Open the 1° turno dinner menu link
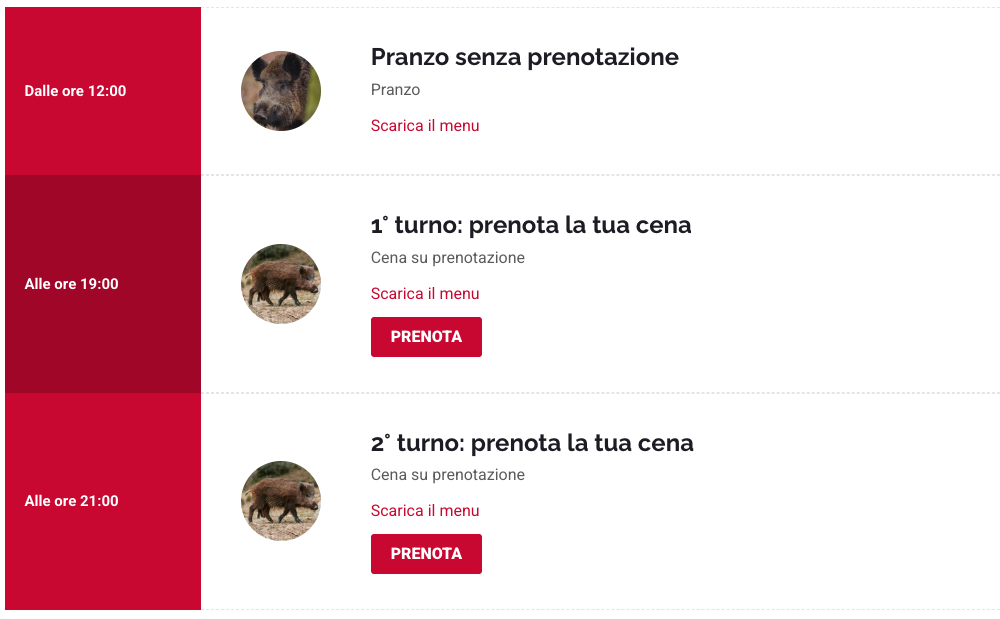Screen dimensions: 1000x619 pos(425,294)
